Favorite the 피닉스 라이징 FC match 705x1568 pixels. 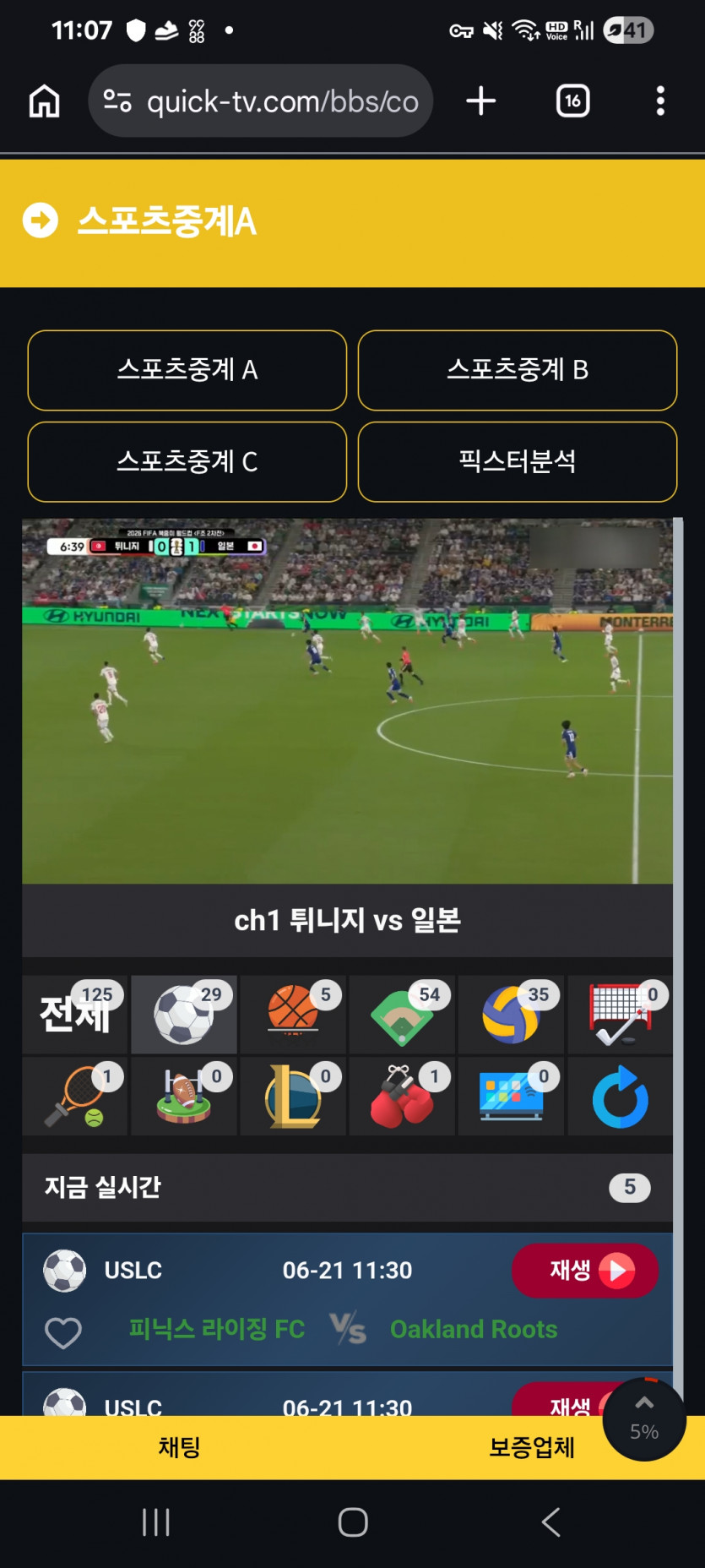pos(63,1332)
